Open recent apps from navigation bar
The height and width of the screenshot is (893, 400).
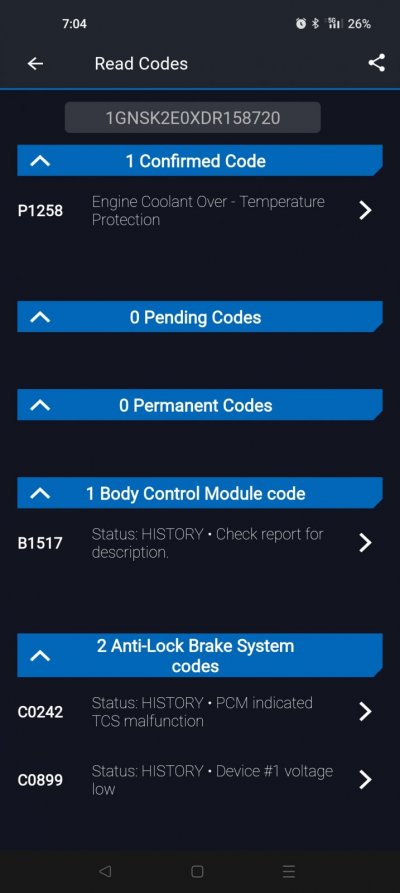289,871
